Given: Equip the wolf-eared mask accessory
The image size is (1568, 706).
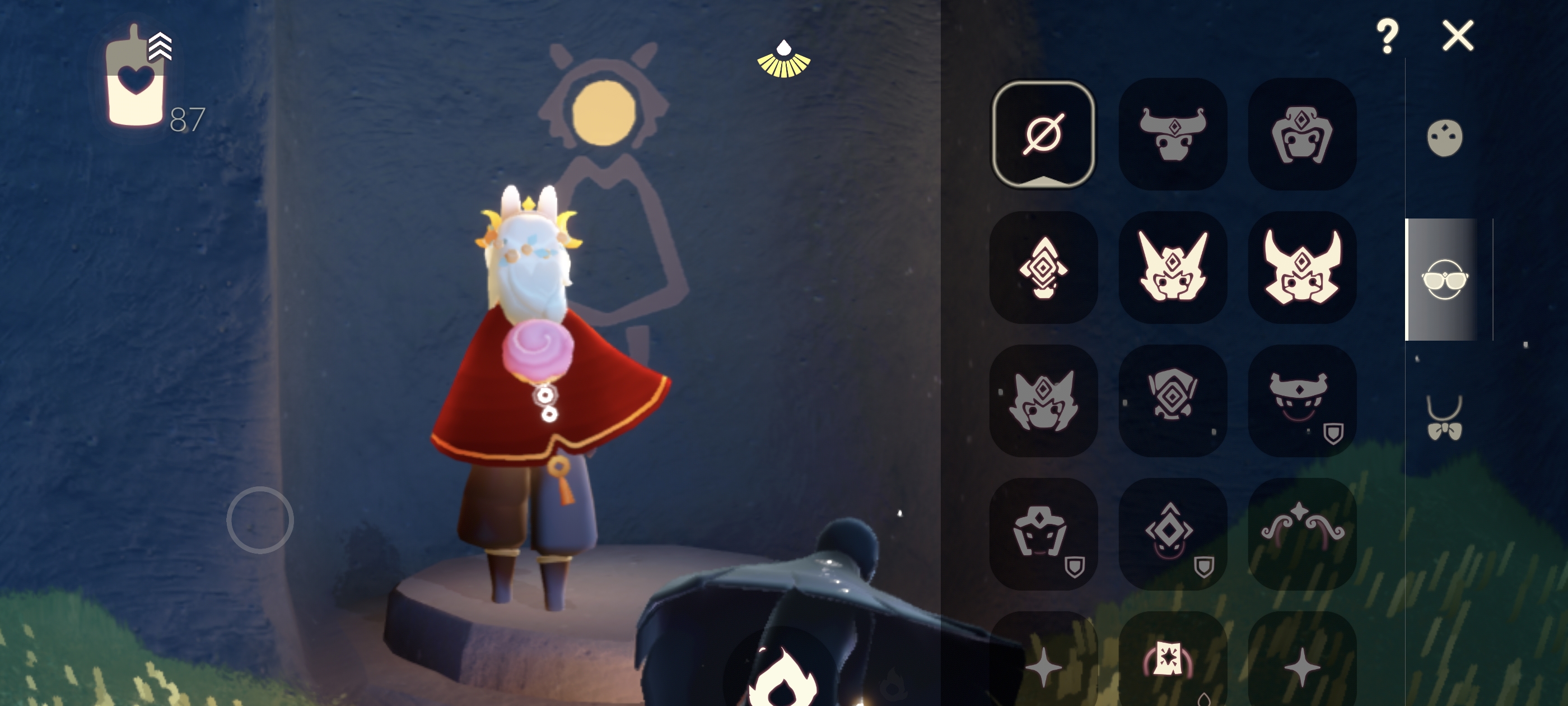Looking at the screenshot, I should click(x=1043, y=400).
